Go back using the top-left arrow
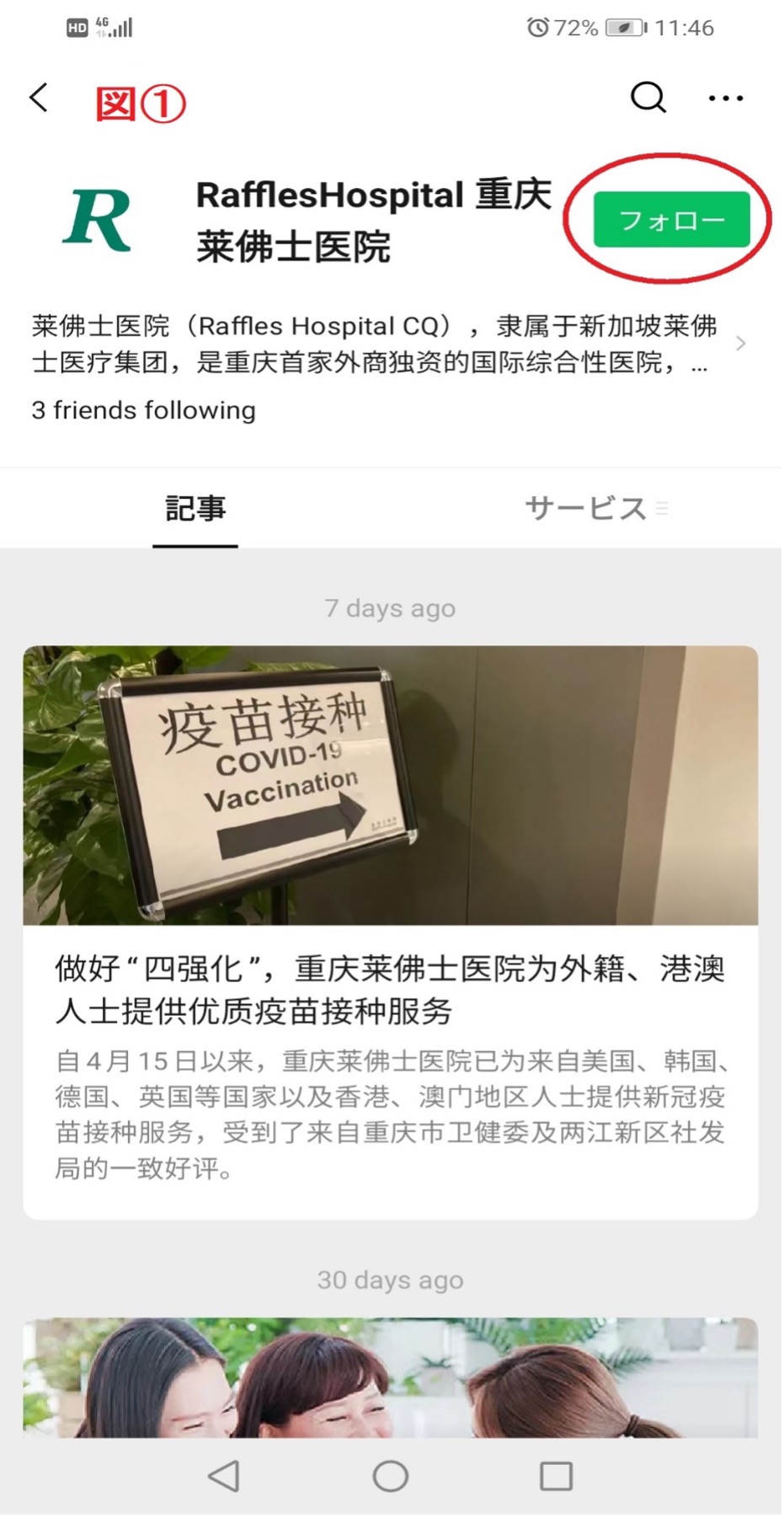The image size is (784, 1518). (x=39, y=98)
